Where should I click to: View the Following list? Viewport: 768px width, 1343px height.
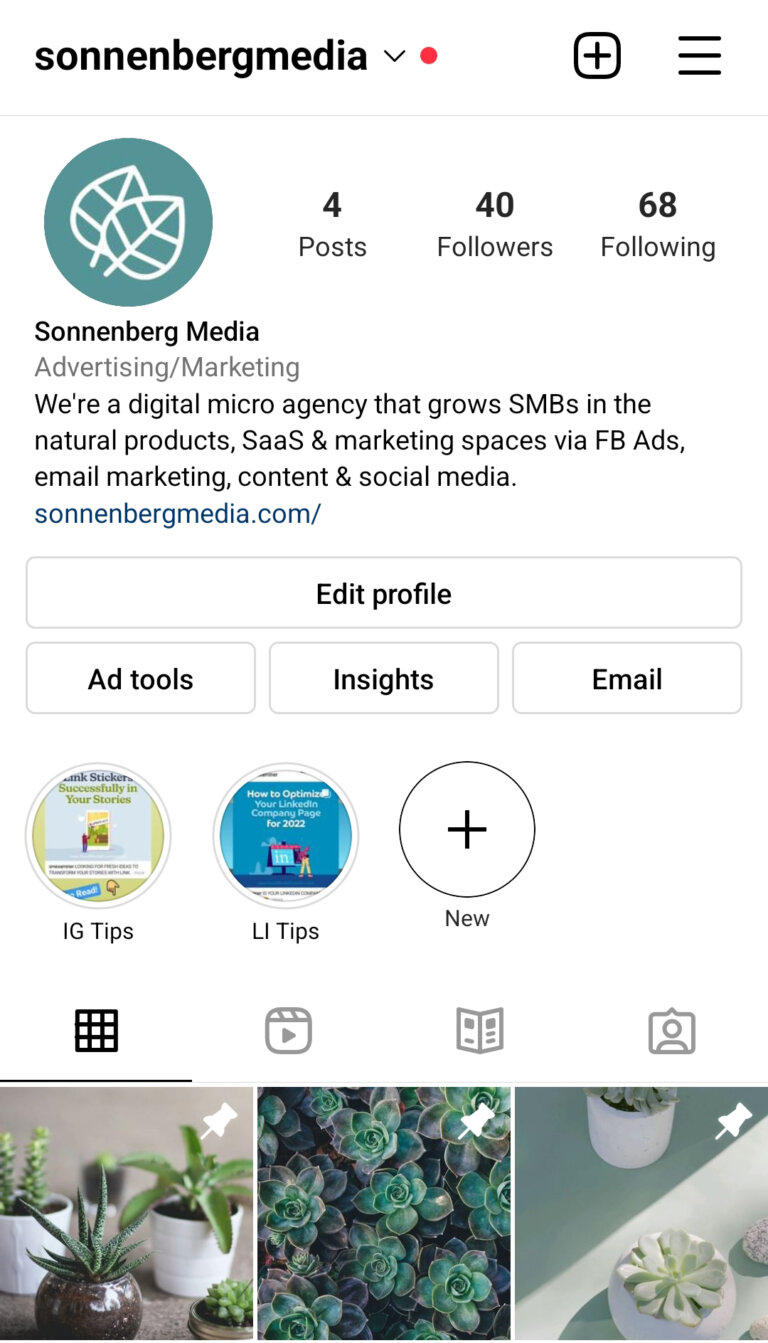(658, 222)
